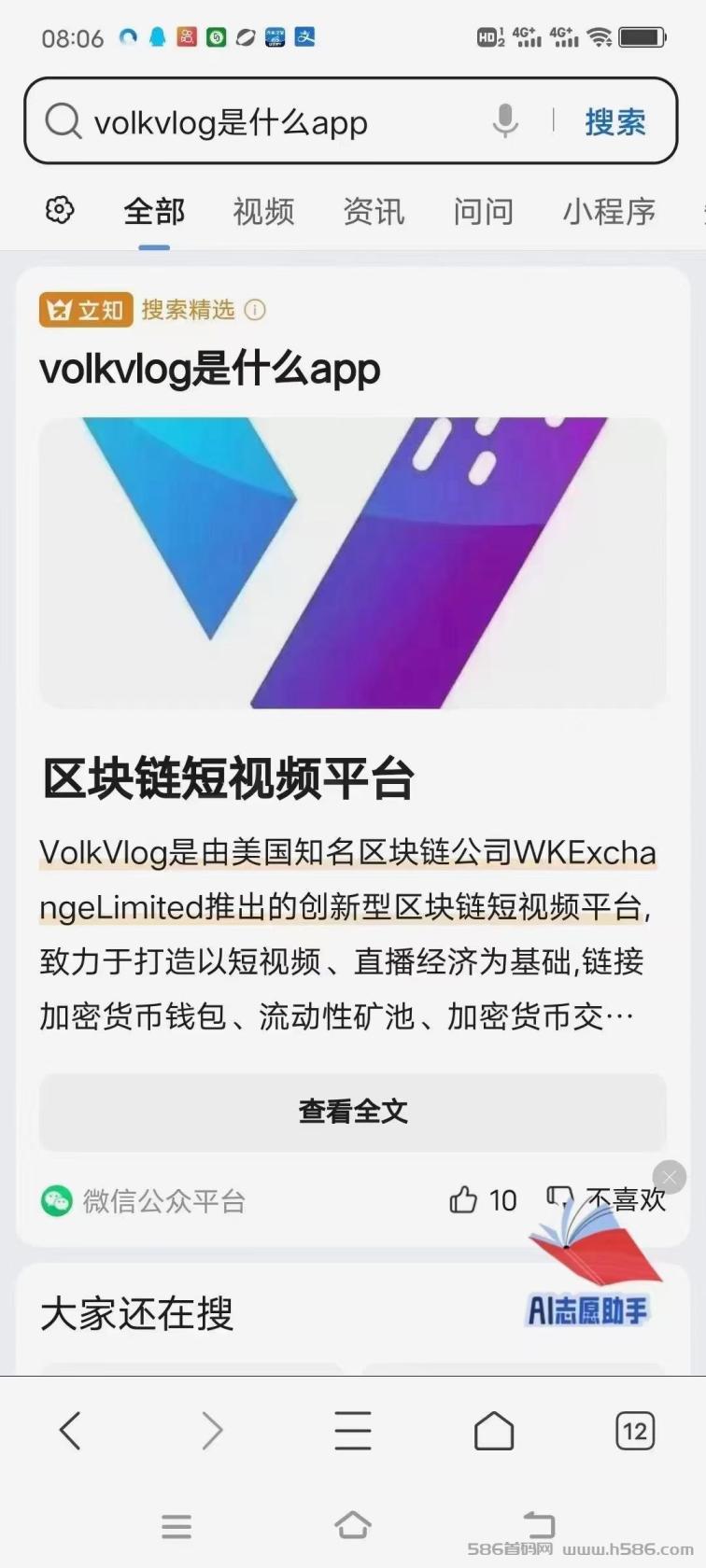Open the browser menu with three lines
Image resolution: width=706 pixels, height=1568 pixels.
pyautogui.click(x=353, y=1430)
